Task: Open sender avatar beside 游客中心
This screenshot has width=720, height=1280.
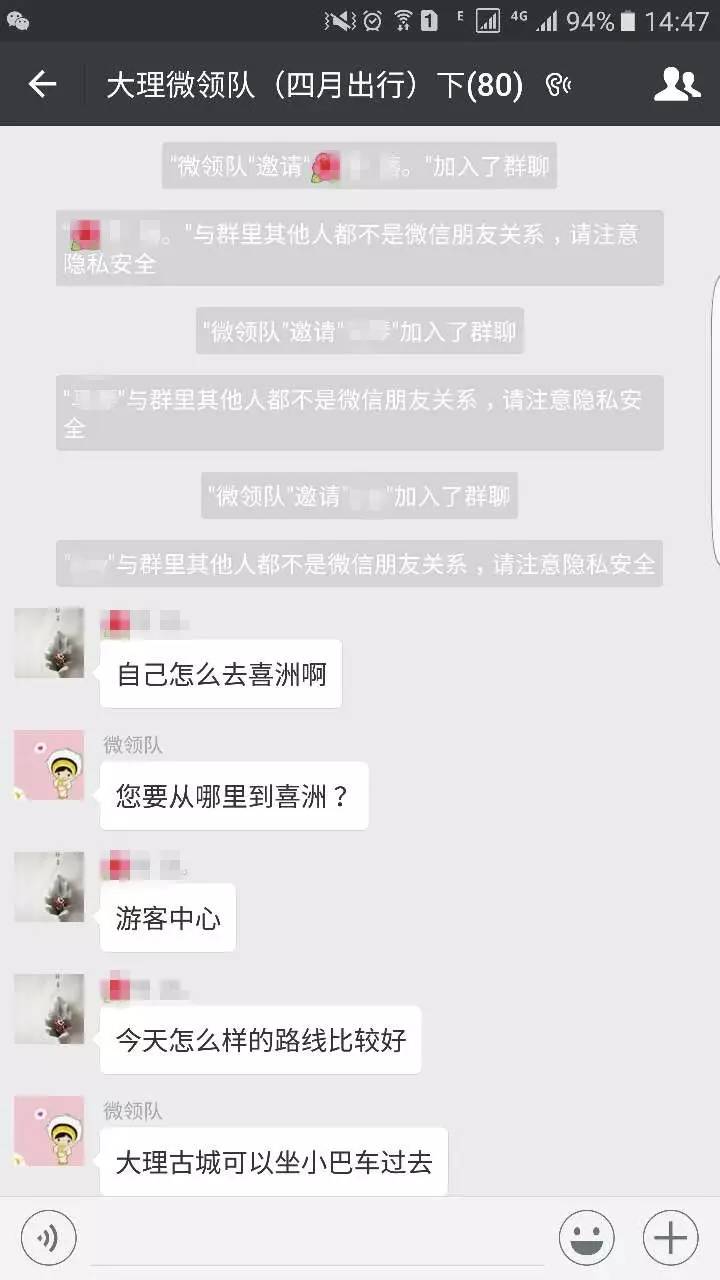Action: tap(49, 887)
